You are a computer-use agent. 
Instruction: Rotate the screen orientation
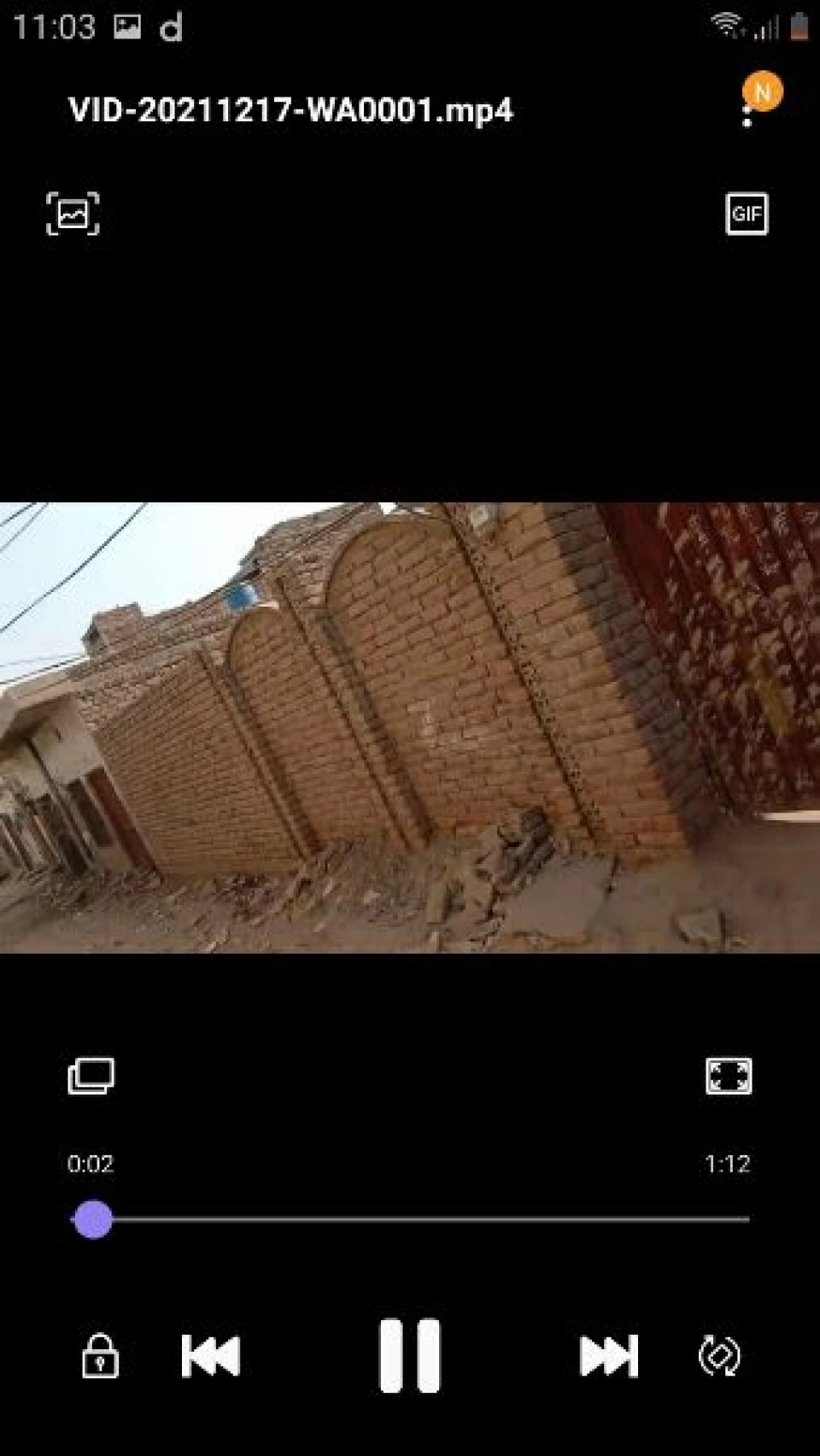coord(719,1356)
